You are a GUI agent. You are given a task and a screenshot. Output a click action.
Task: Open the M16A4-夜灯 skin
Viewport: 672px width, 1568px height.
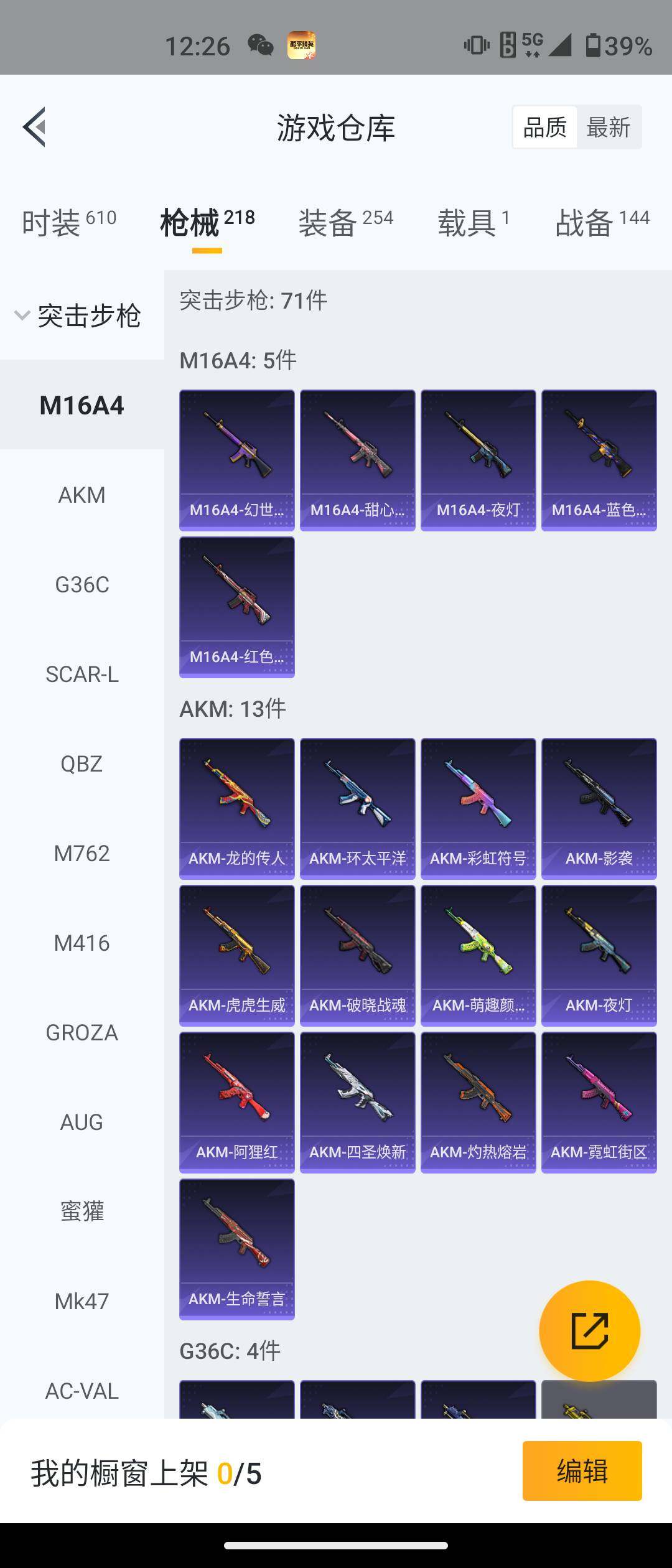click(478, 460)
